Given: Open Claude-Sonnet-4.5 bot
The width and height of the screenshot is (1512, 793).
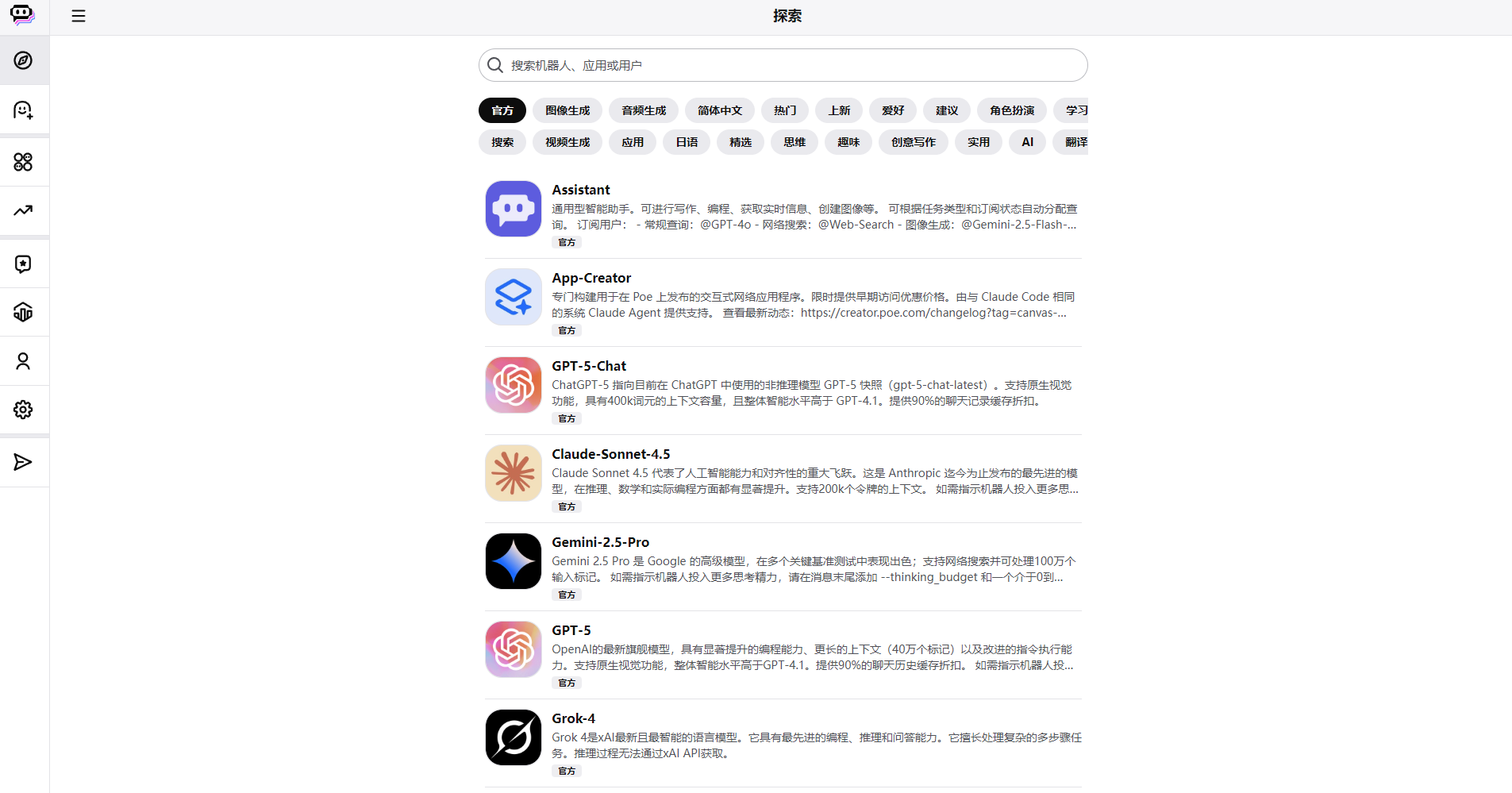Looking at the screenshot, I should click(610, 454).
